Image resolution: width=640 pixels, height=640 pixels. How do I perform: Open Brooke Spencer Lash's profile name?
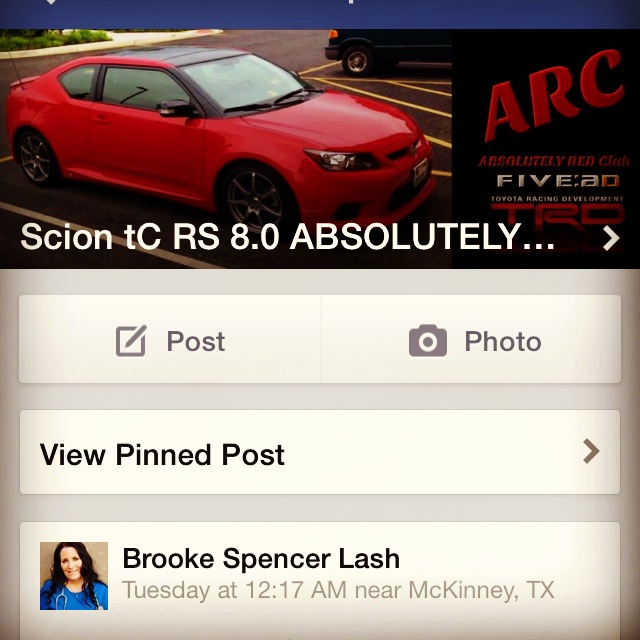coord(260,559)
